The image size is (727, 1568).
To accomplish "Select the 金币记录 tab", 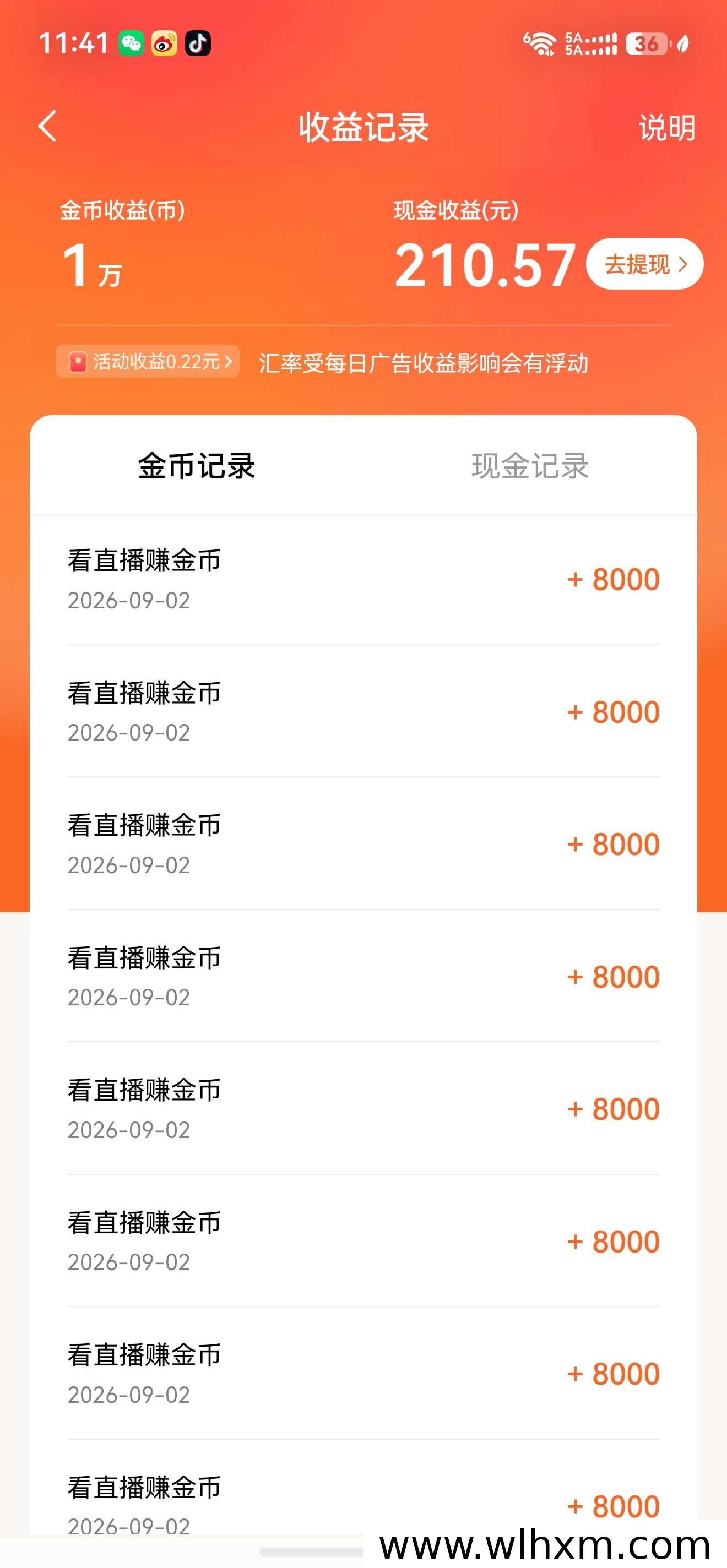I will [x=196, y=466].
